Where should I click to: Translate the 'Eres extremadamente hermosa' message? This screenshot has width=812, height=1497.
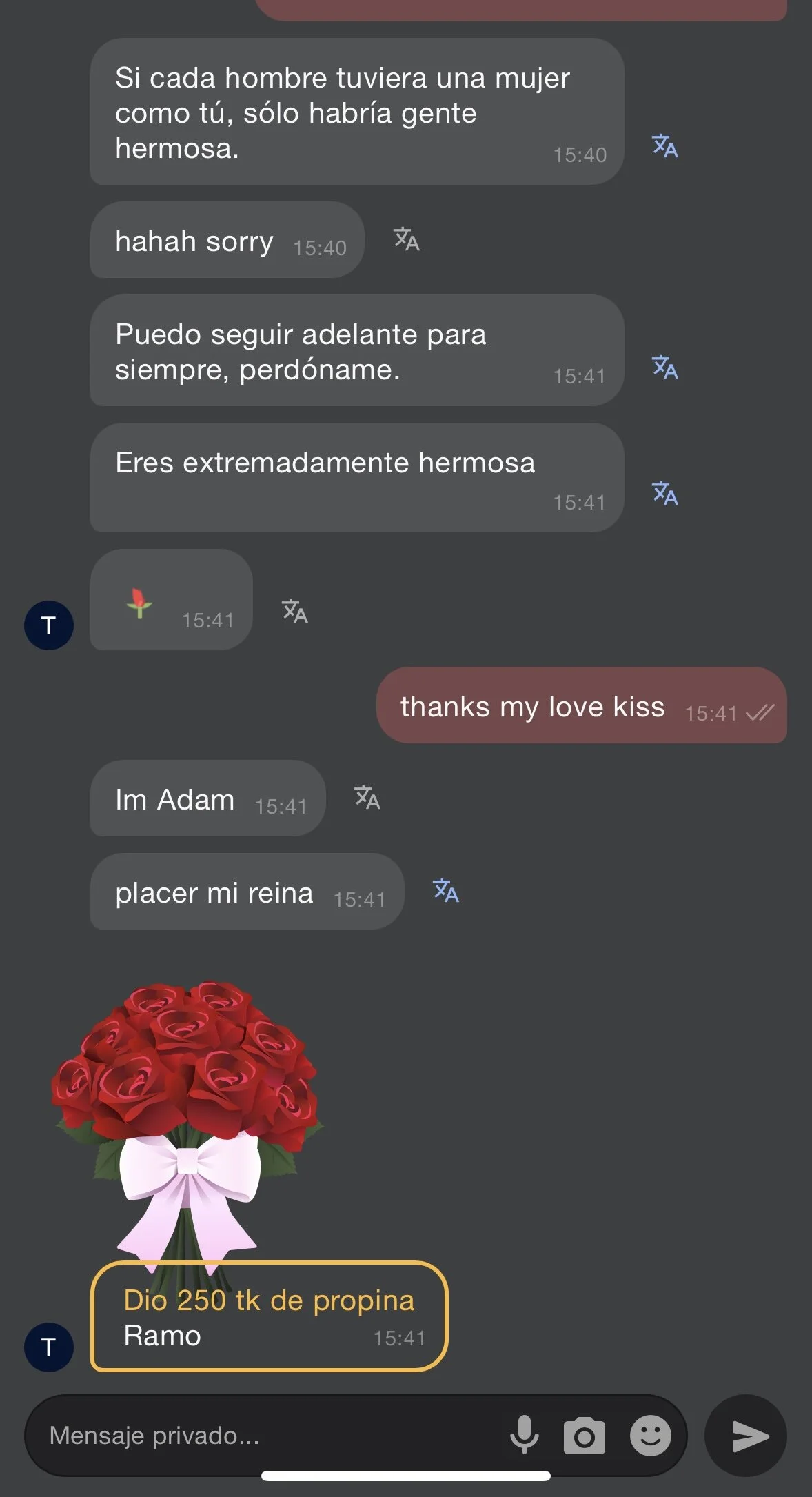pyautogui.click(x=665, y=494)
